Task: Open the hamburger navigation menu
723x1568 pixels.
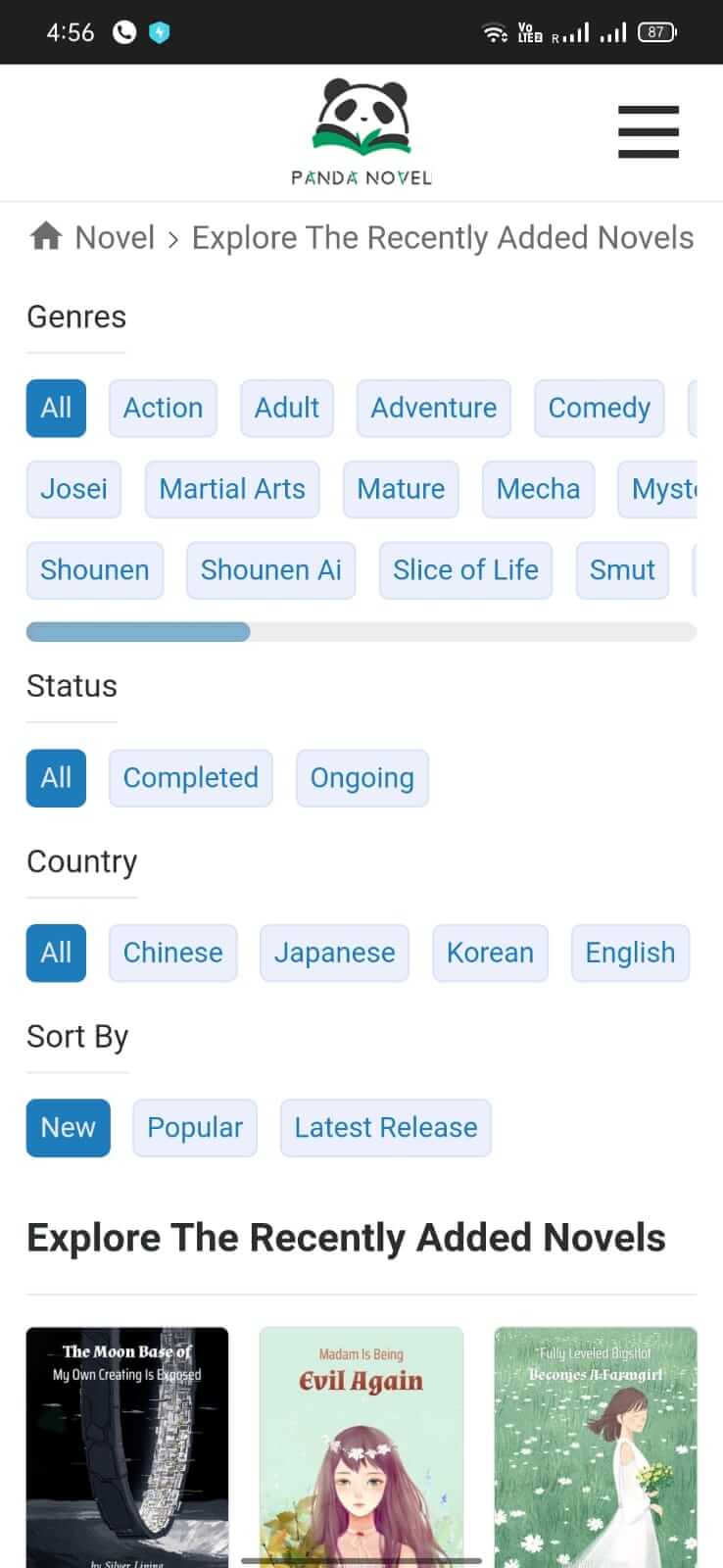Action: tap(648, 131)
